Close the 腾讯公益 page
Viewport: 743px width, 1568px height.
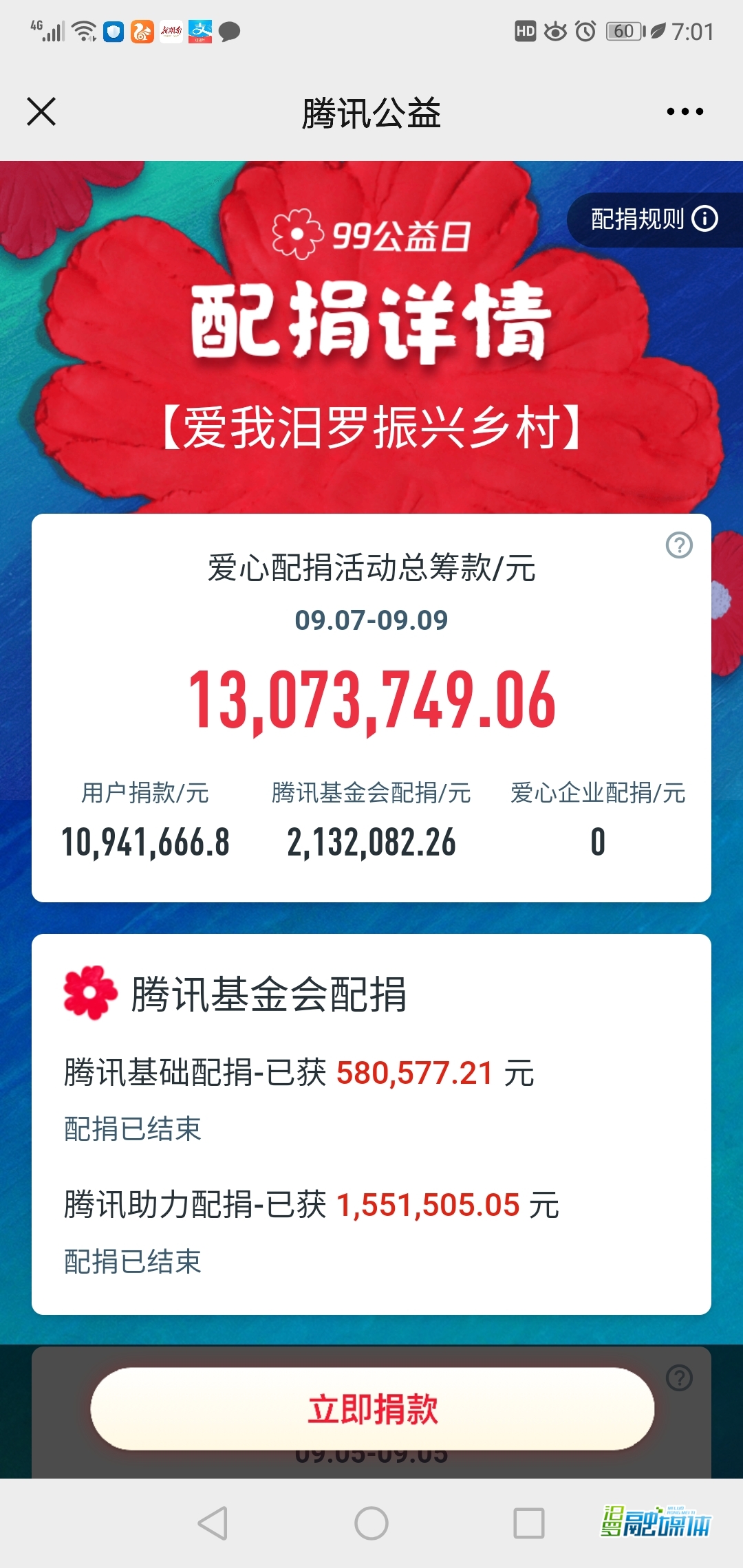tap(41, 111)
